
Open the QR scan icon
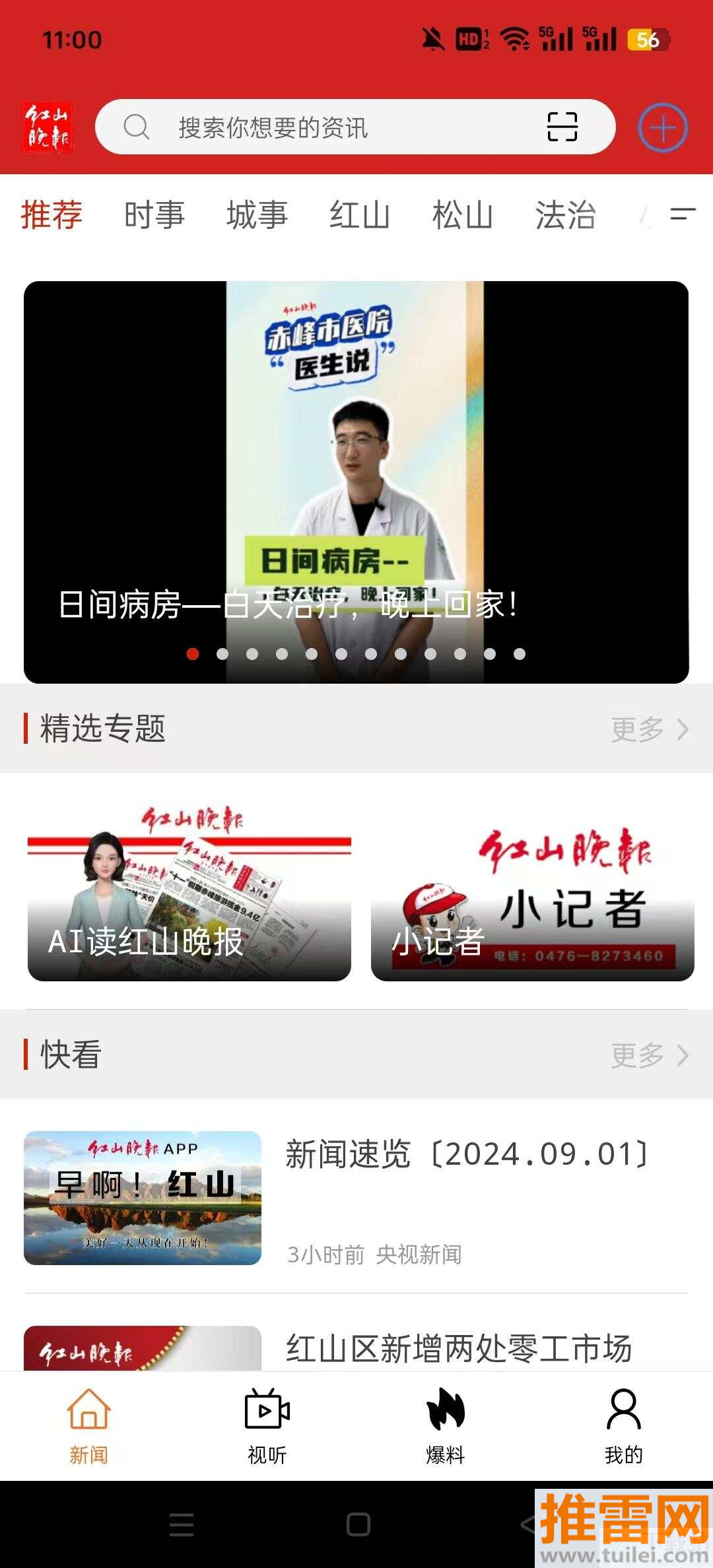coord(562,127)
